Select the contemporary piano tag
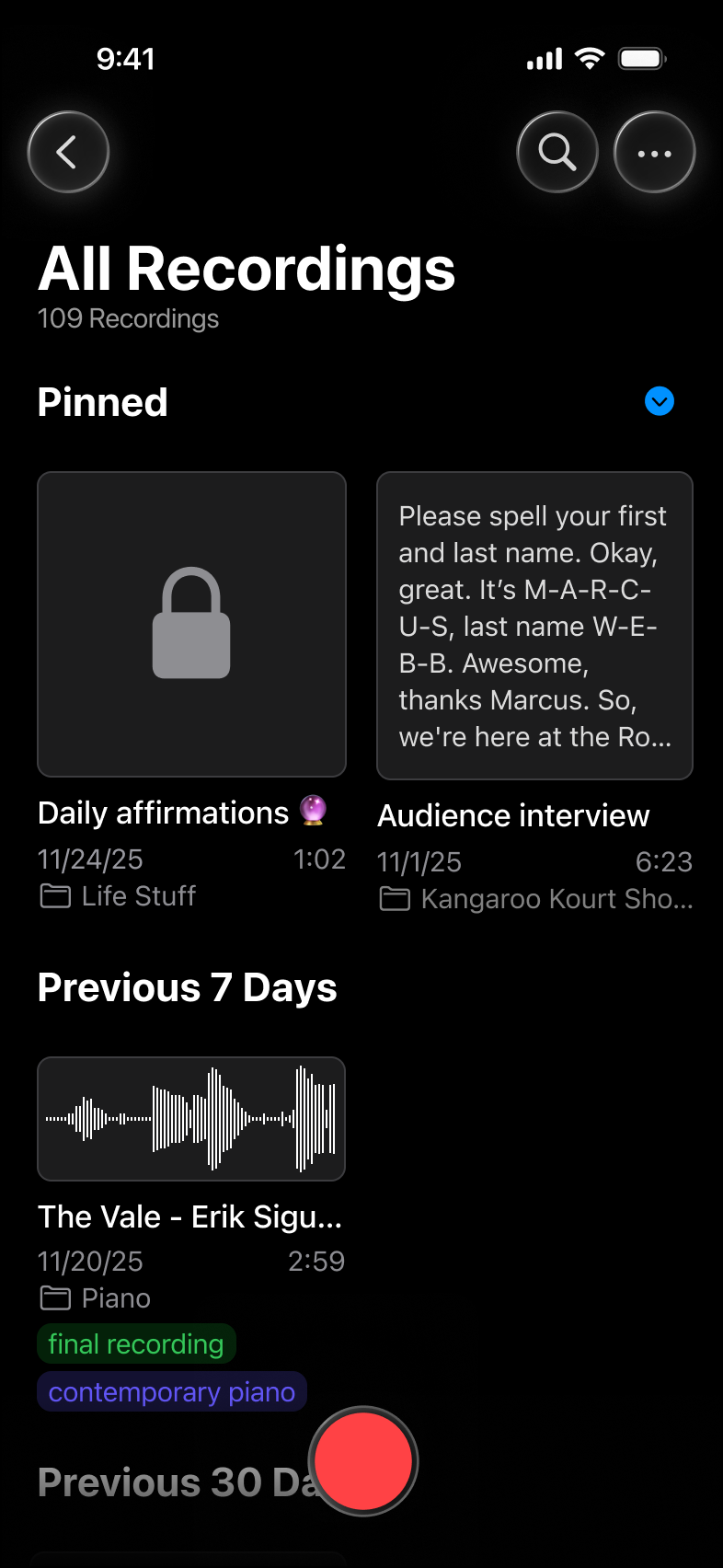723x1568 pixels. coord(172,1392)
